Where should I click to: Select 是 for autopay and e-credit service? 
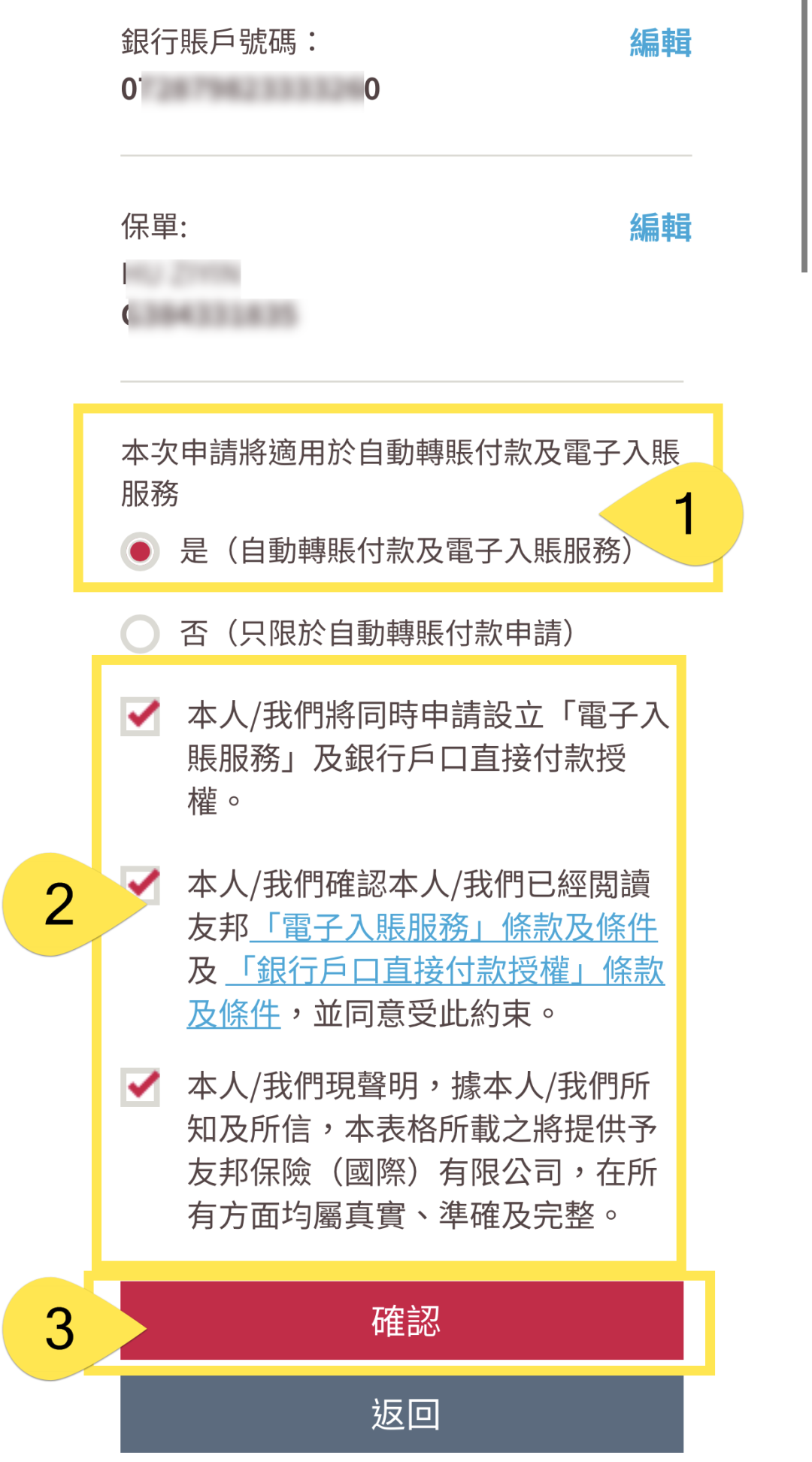tap(141, 551)
